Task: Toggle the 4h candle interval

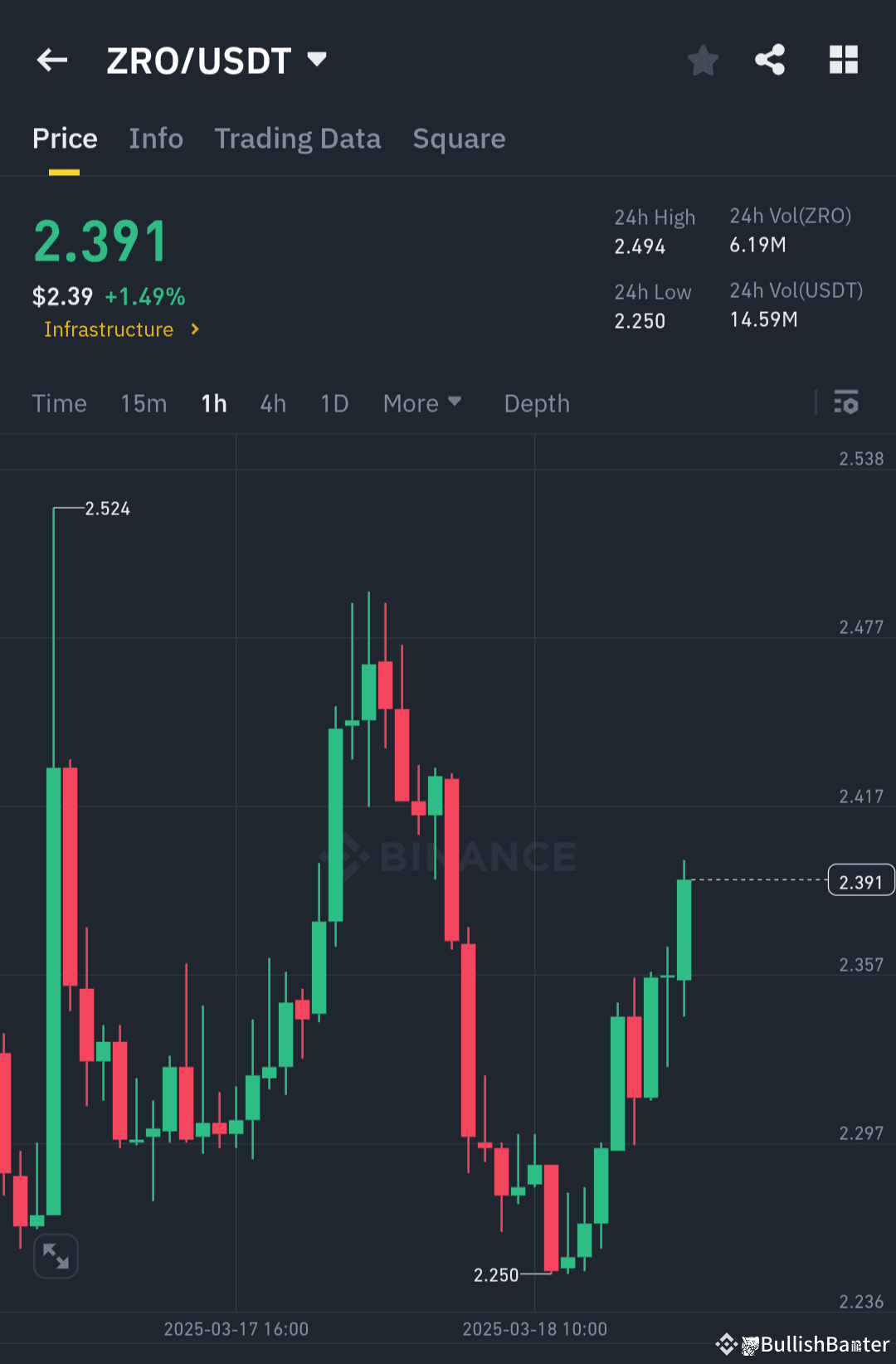Action: [272, 403]
